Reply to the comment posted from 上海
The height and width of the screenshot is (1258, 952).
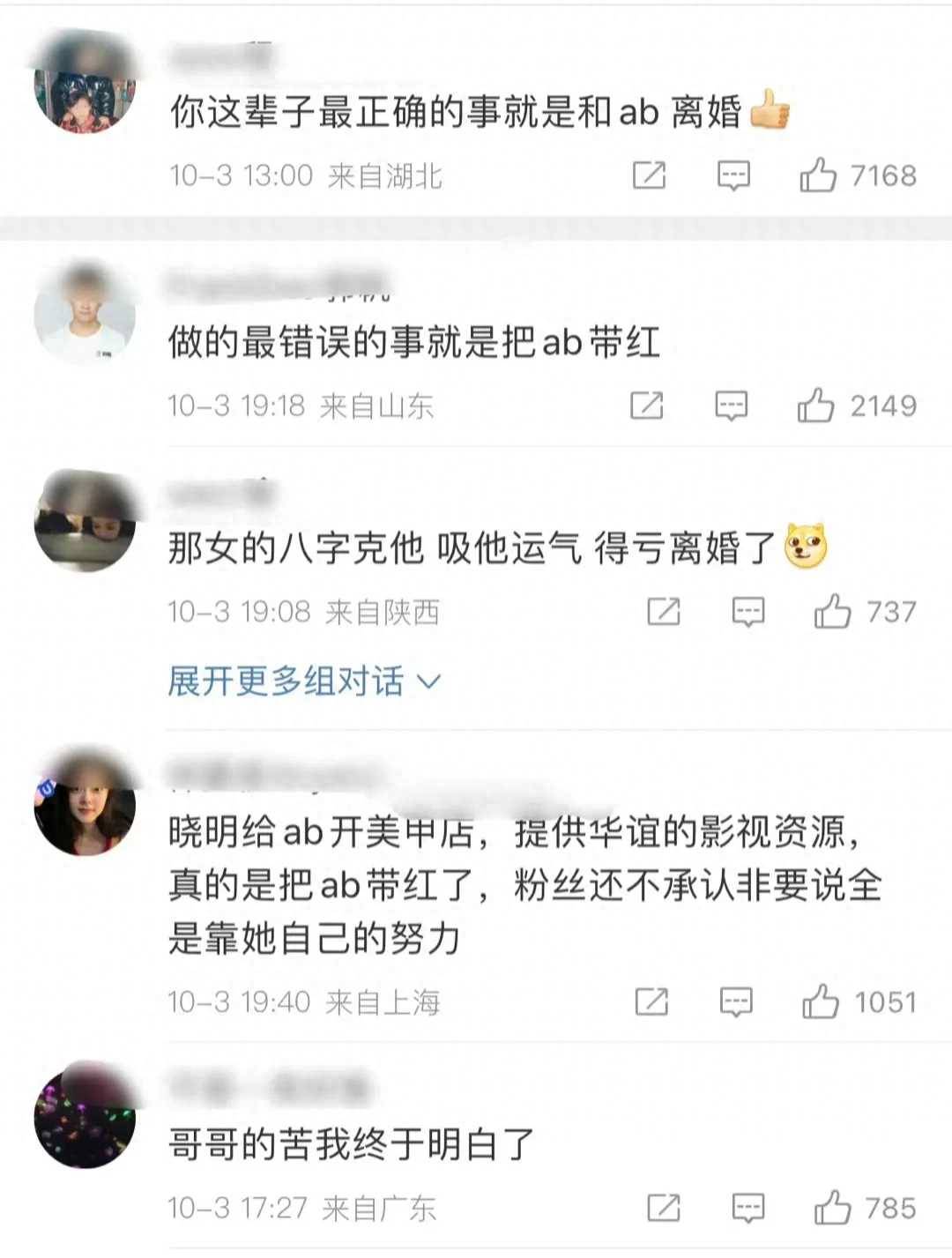tap(736, 1001)
